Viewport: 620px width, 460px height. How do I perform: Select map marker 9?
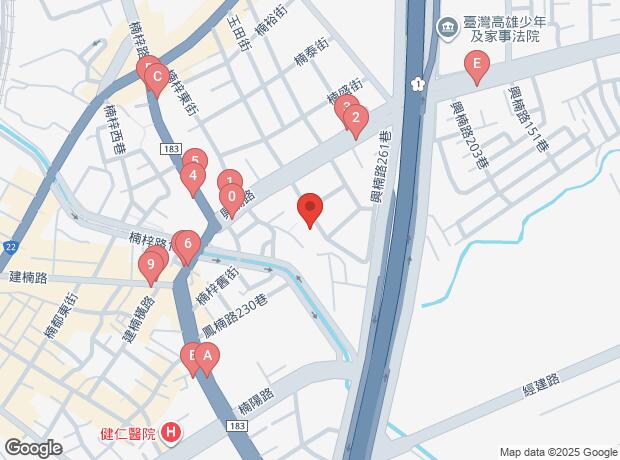tap(151, 264)
